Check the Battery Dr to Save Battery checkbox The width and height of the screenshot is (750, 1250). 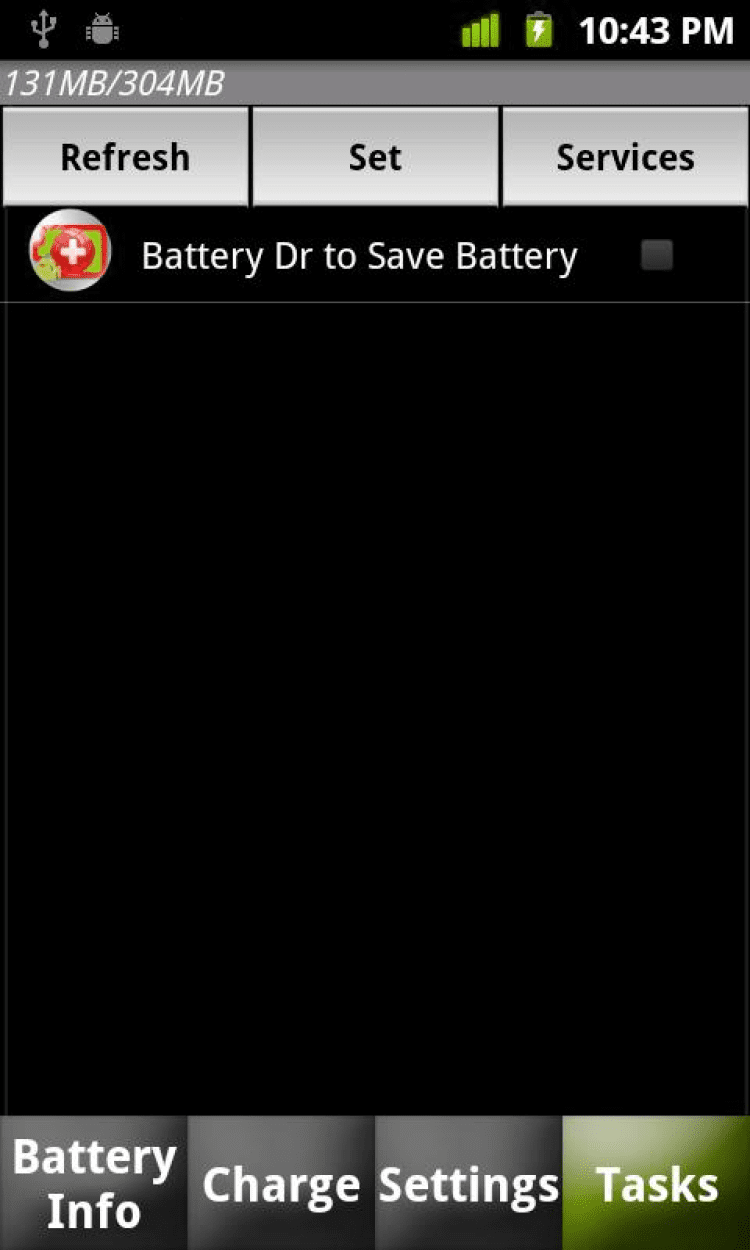click(657, 256)
